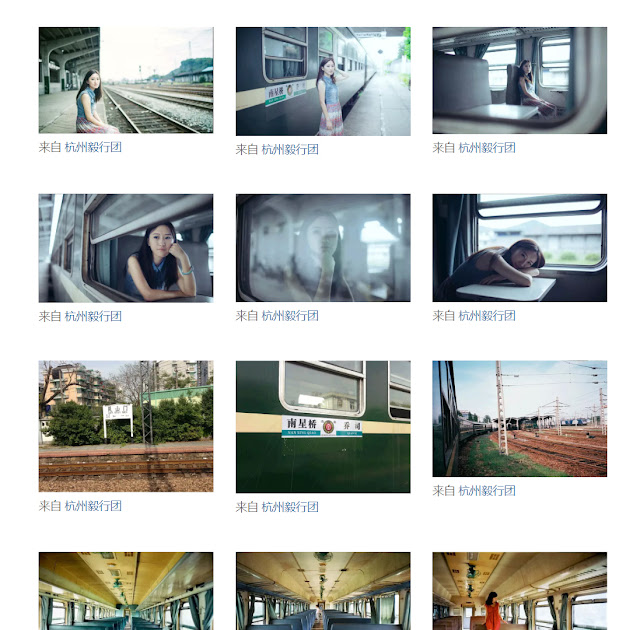The height and width of the screenshot is (630, 640).
Task: Visit 杭州毅行团 link below the window reflection photo
Action: pos(290,316)
